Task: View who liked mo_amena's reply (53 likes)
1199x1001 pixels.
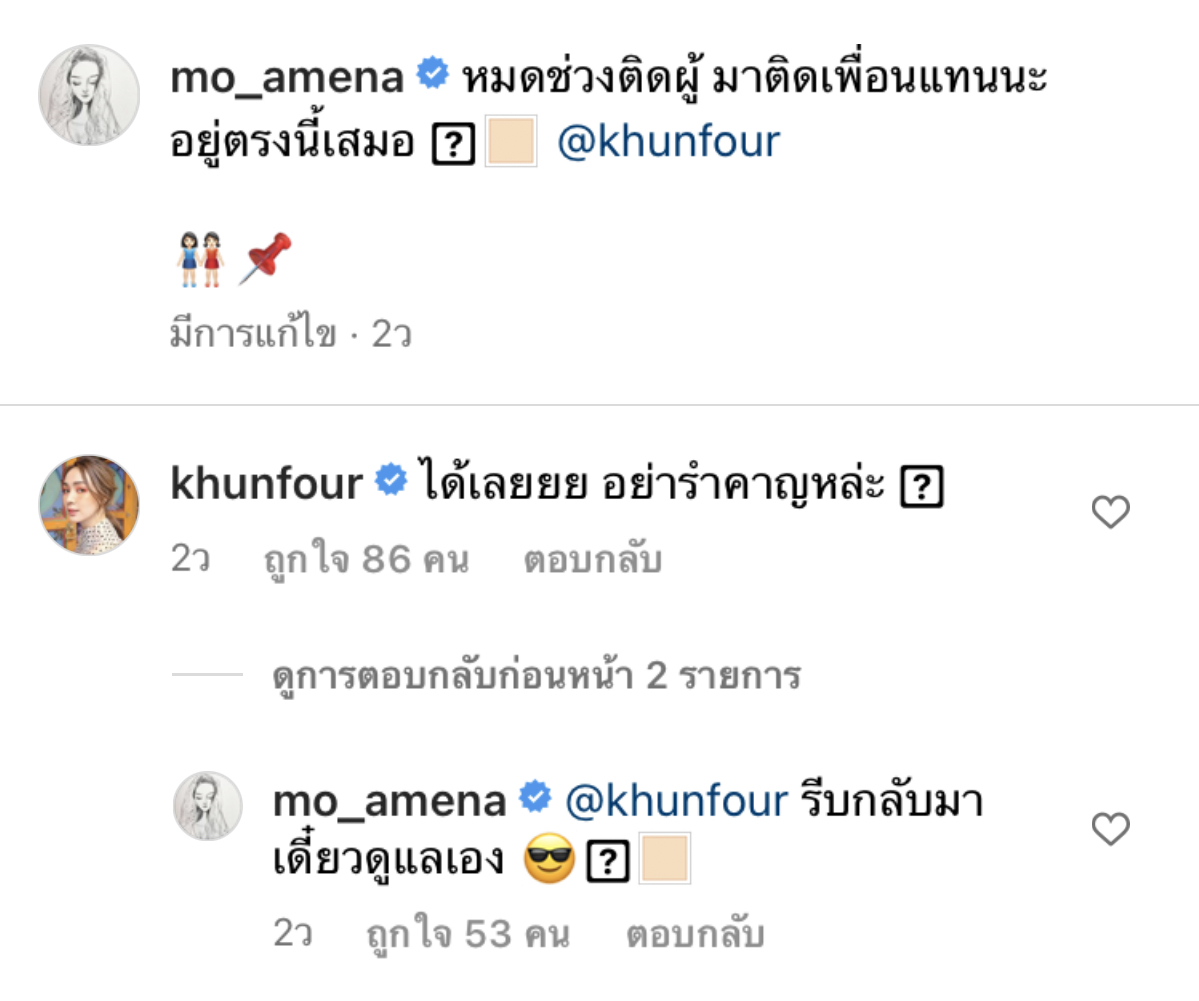Action: click(468, 934)
